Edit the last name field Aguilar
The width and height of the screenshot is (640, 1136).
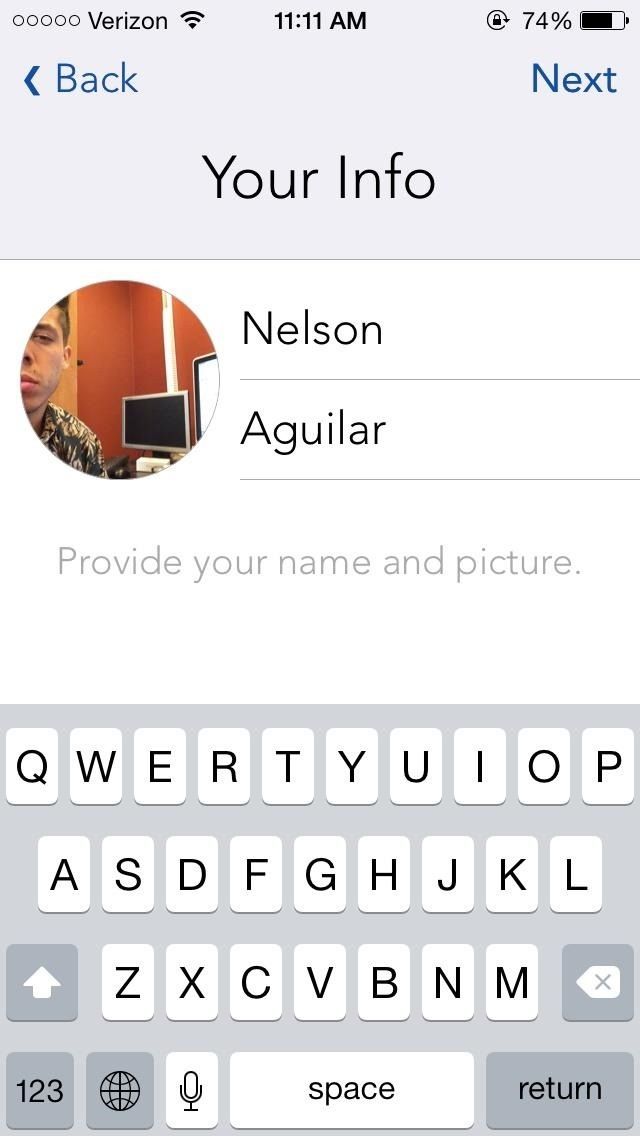[438, 430]
